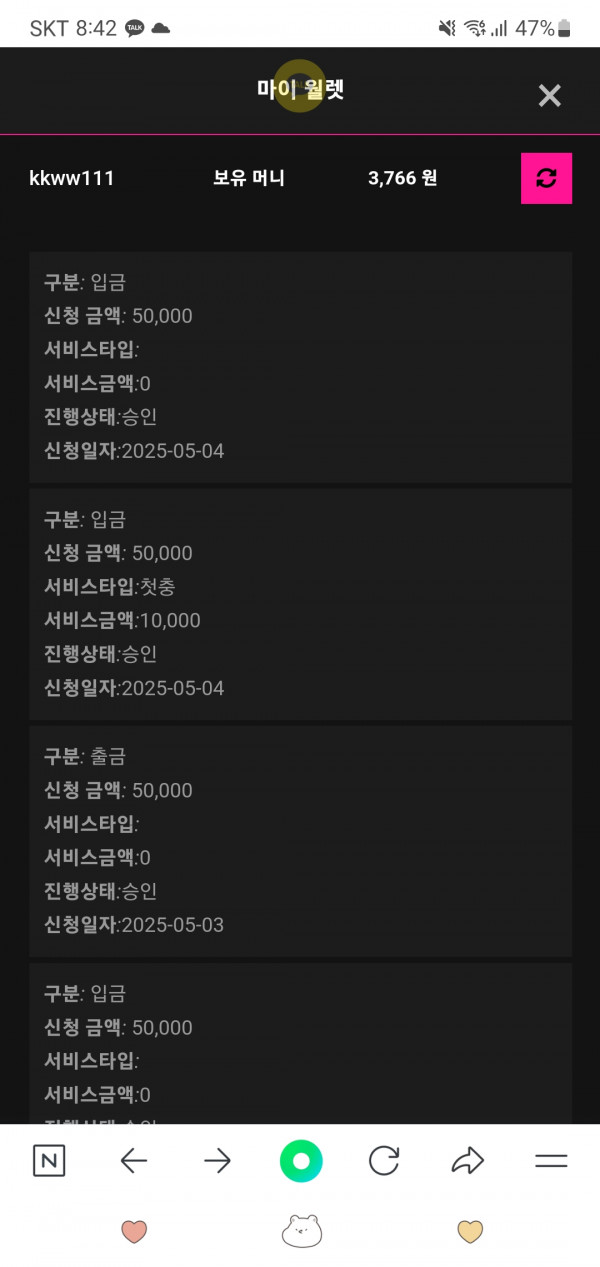Reload the current page
This screenshot has width=600, height=1267.
384,1161
